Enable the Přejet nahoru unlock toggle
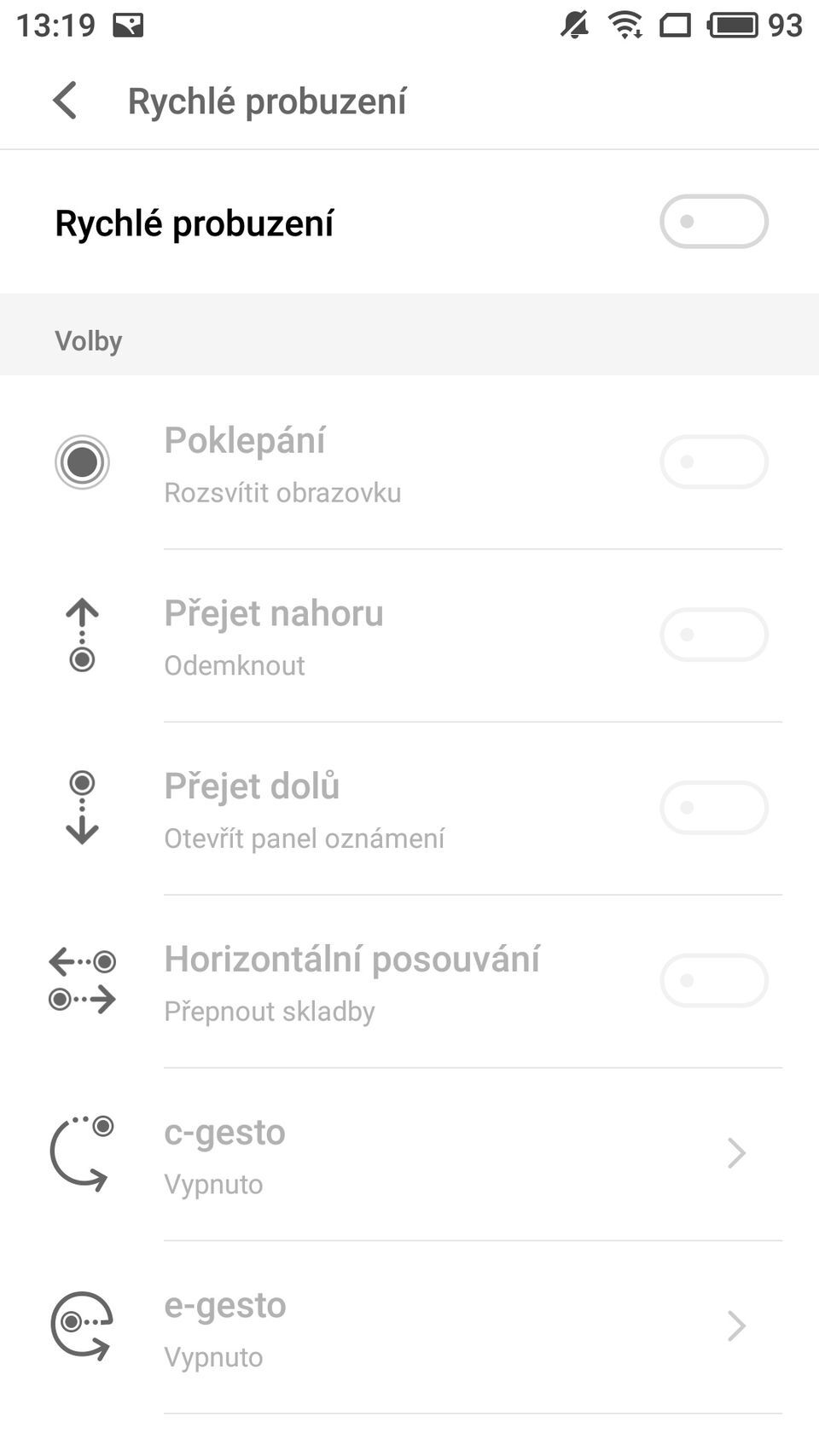 coord(713,634)
